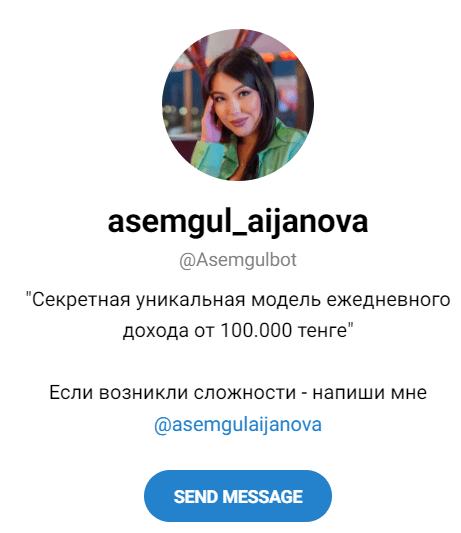Tap the SEND MESSAGE button

[x=238, y=496]
